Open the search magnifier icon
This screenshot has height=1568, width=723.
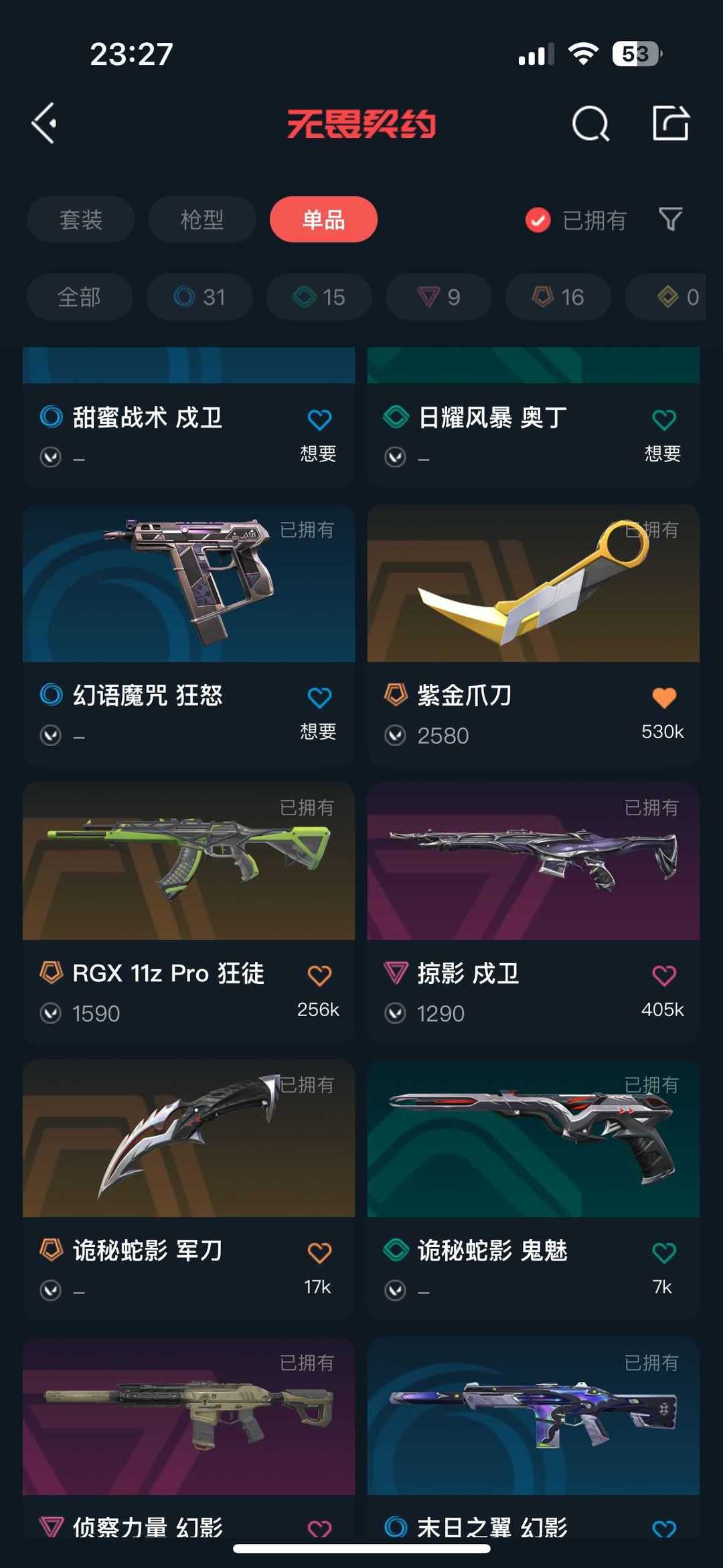click(x=590, y=123)
